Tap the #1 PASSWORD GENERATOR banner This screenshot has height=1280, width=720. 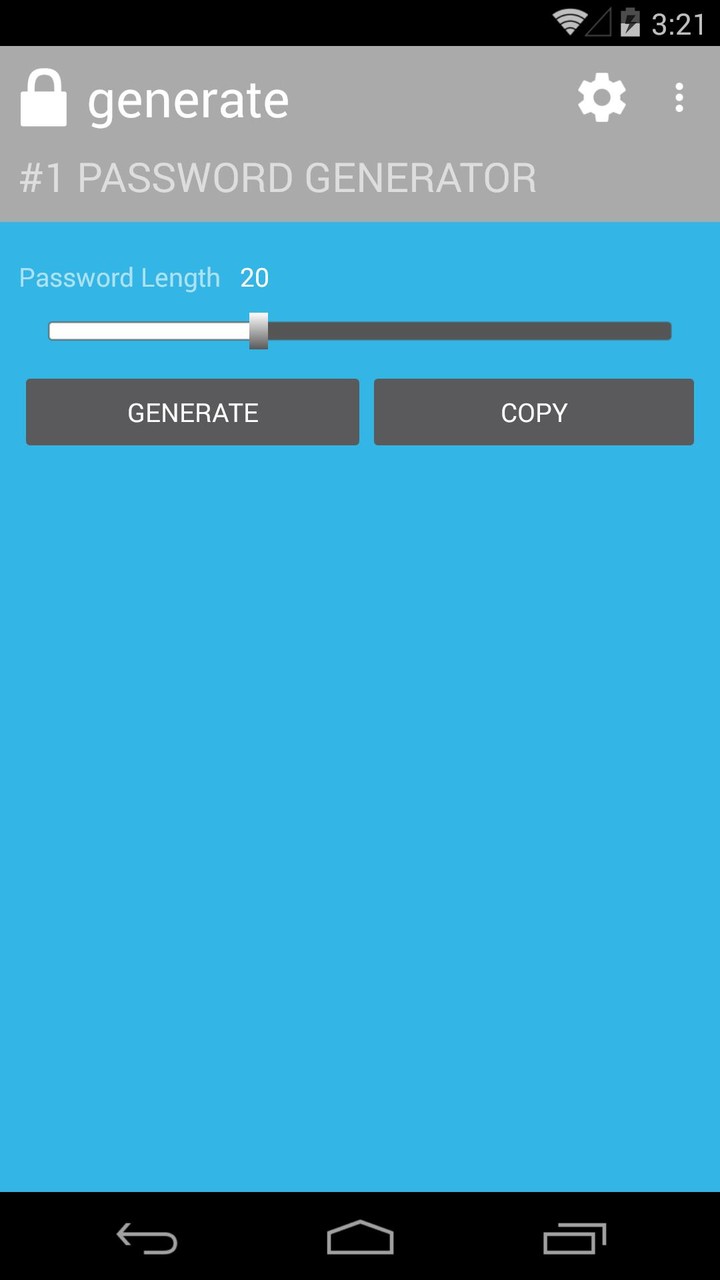click(277, 177)
